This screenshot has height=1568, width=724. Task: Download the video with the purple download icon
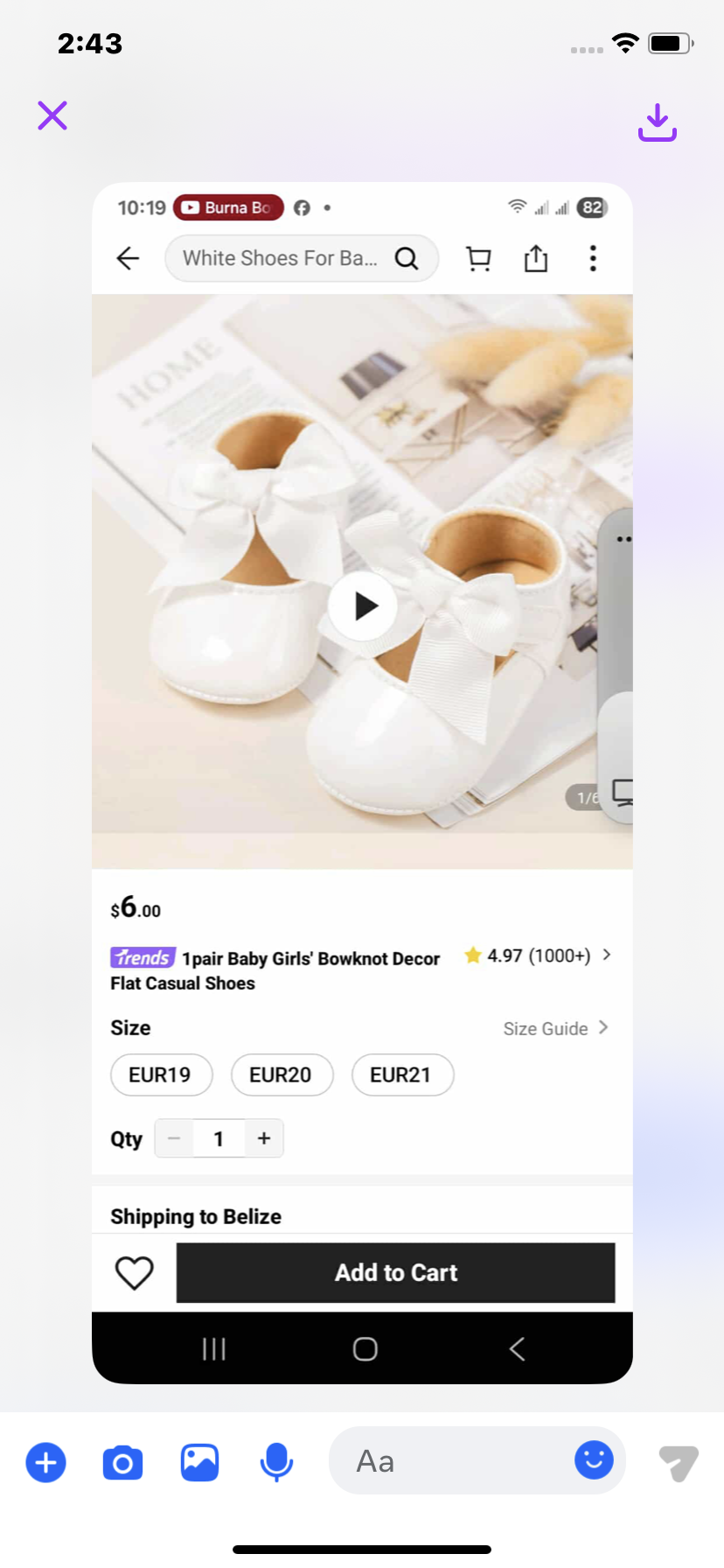[x=657, y=122]
